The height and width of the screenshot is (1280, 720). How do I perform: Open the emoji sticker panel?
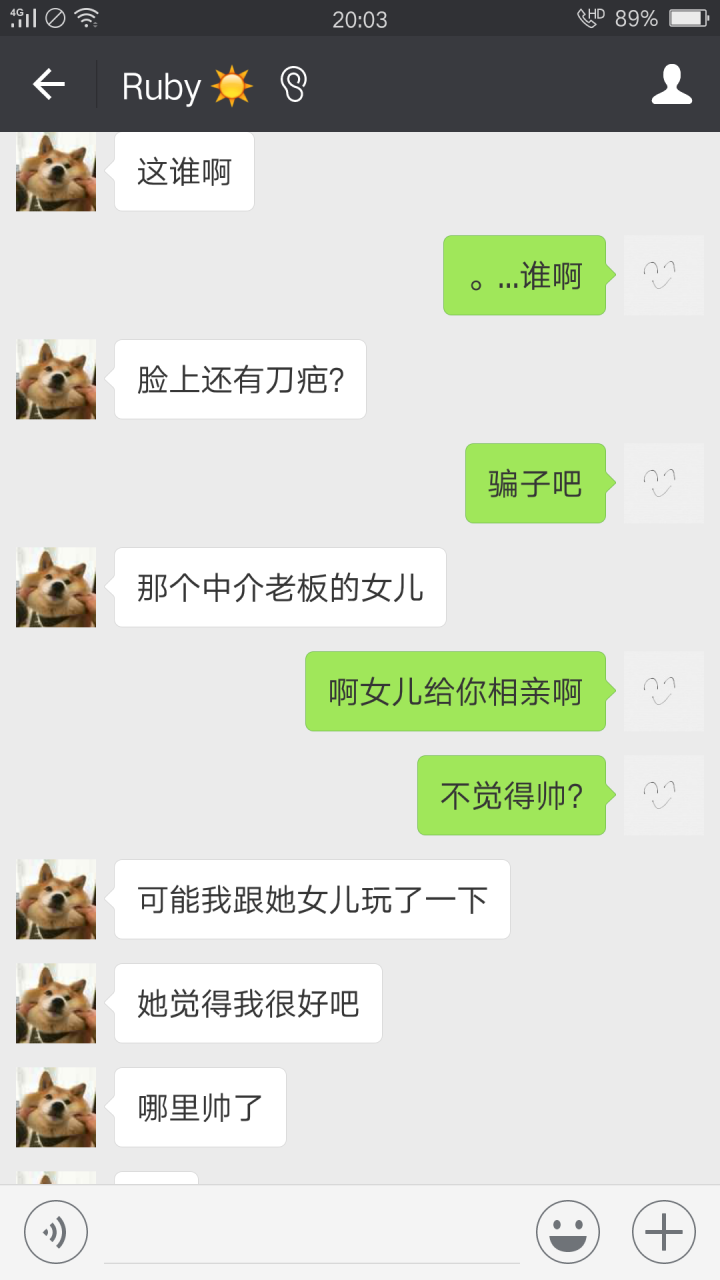point(567,1232)
